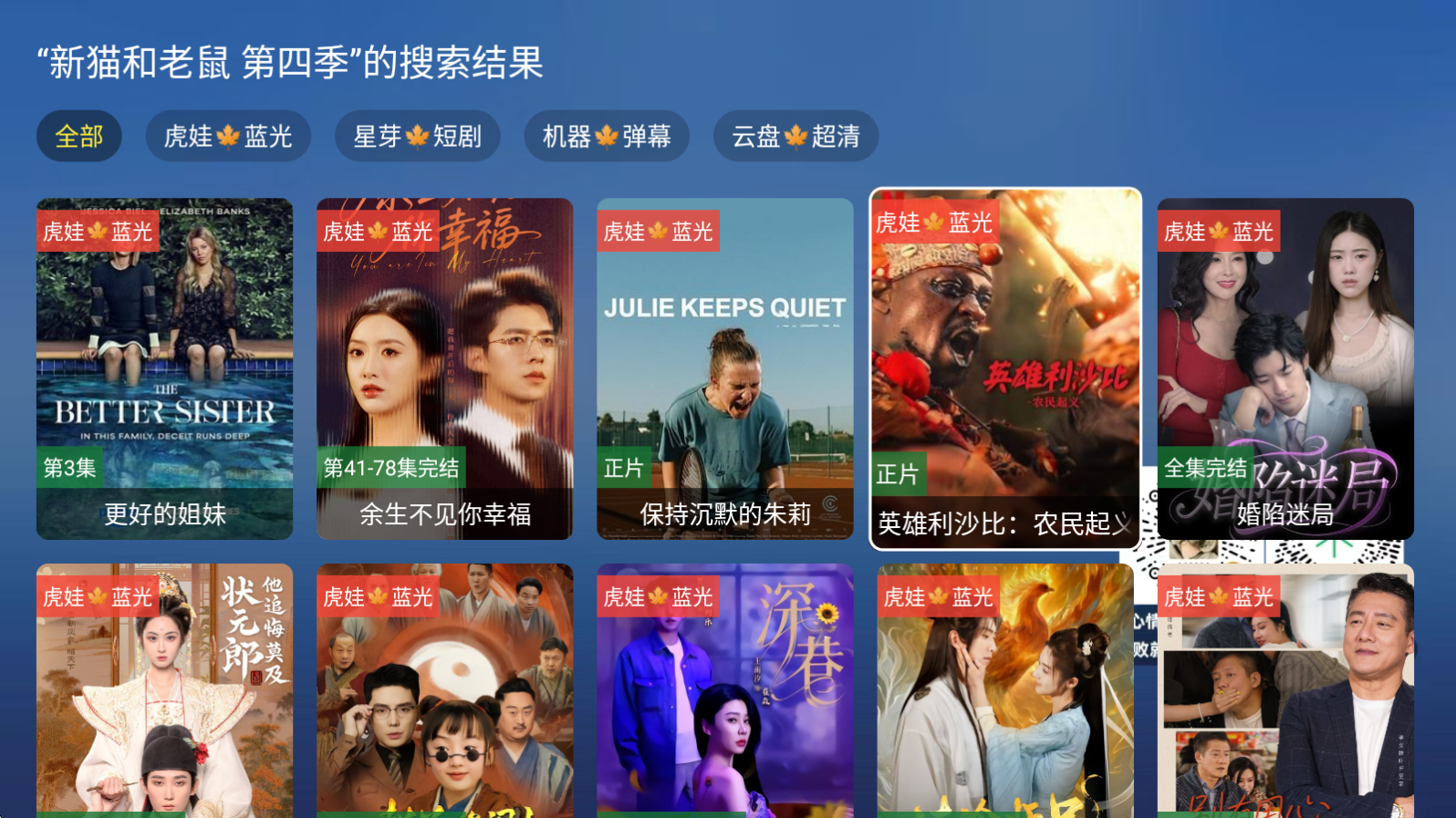Screen dimensions: 1456x818
Task: Show results from 机器弹幕
Action: pos(606,136)
